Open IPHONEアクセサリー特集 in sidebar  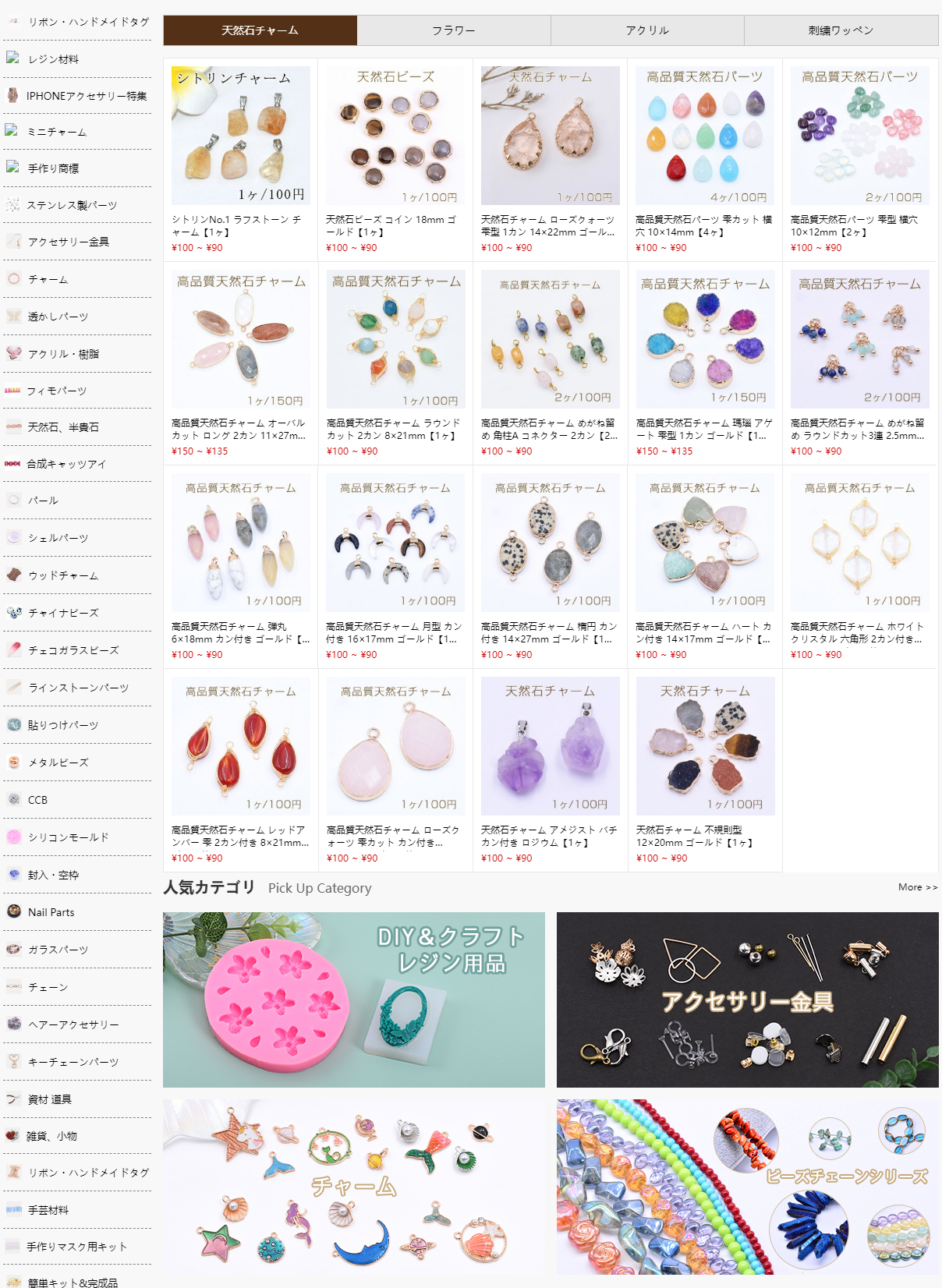[x=86, y=96]
